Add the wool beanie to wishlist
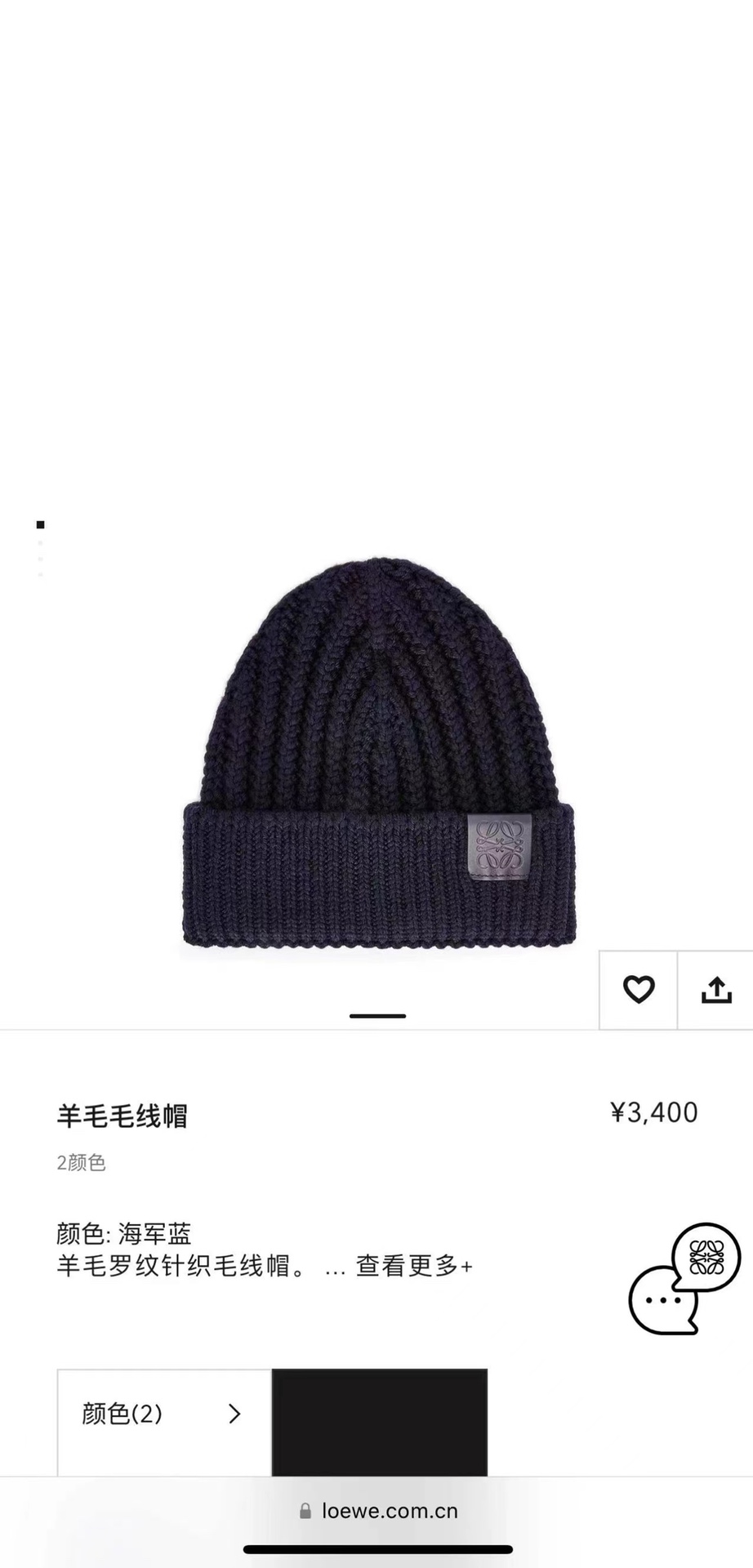This screenshot has width=753, height=1568. point(638,990)
